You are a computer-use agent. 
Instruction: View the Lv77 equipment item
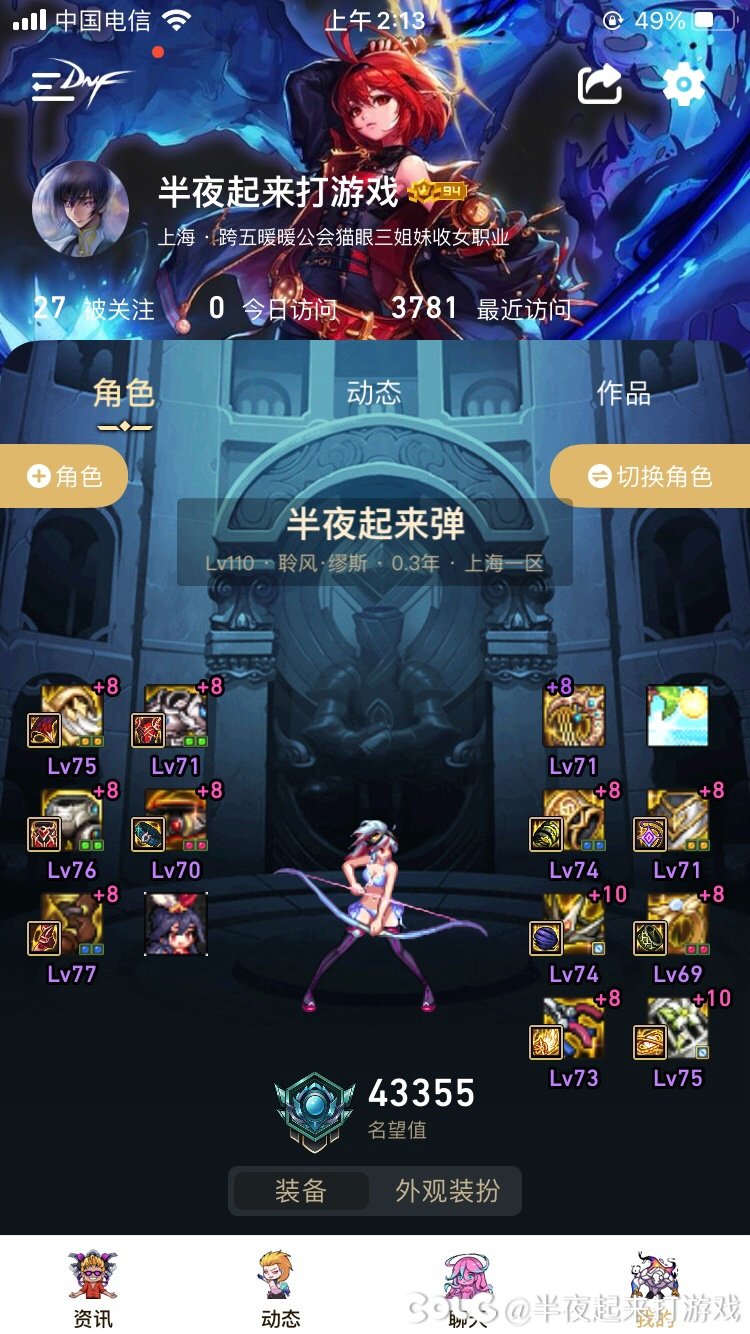point(71,924)
